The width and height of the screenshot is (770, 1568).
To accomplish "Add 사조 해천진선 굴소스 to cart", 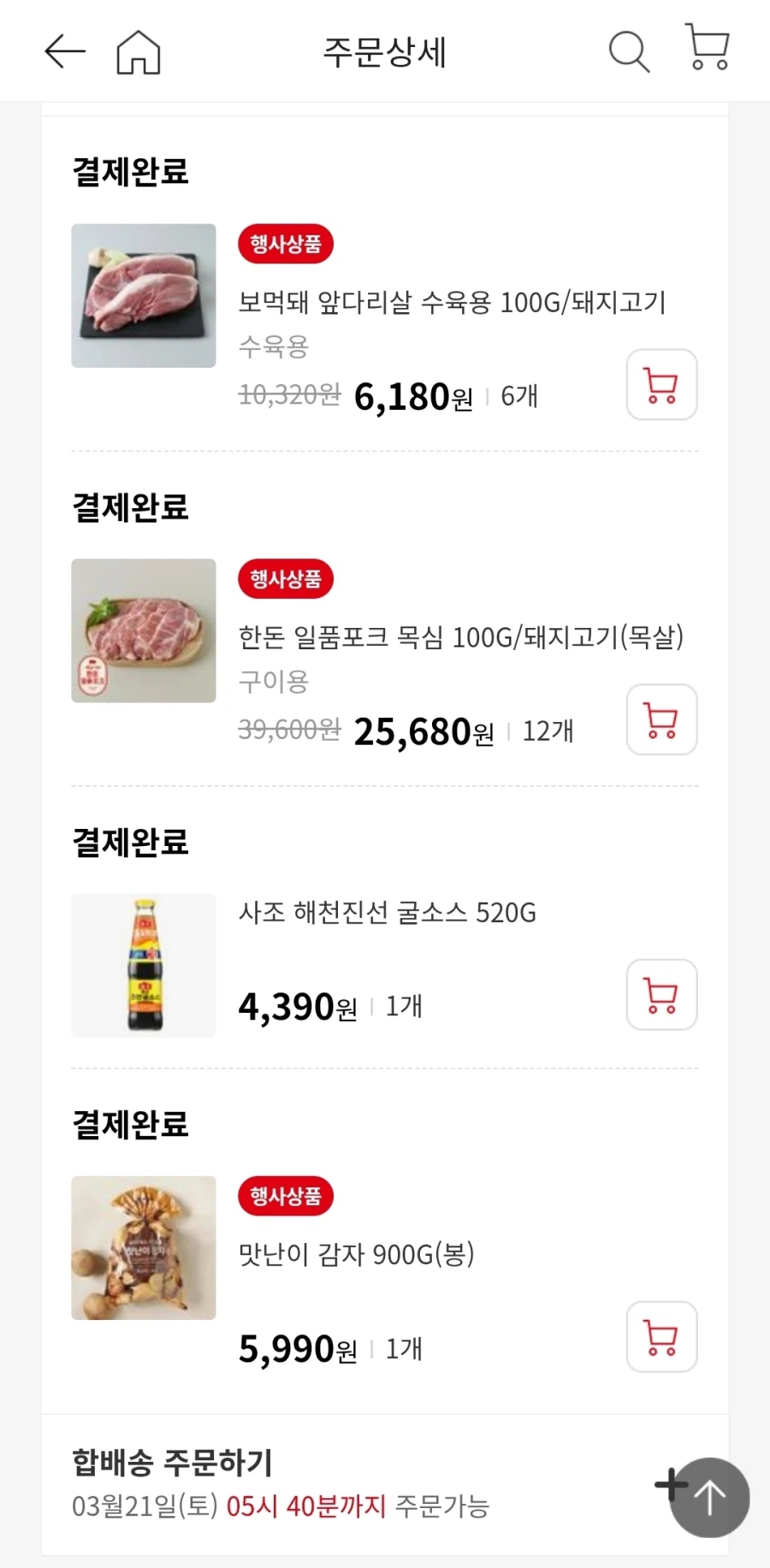I will pos(660,996).
